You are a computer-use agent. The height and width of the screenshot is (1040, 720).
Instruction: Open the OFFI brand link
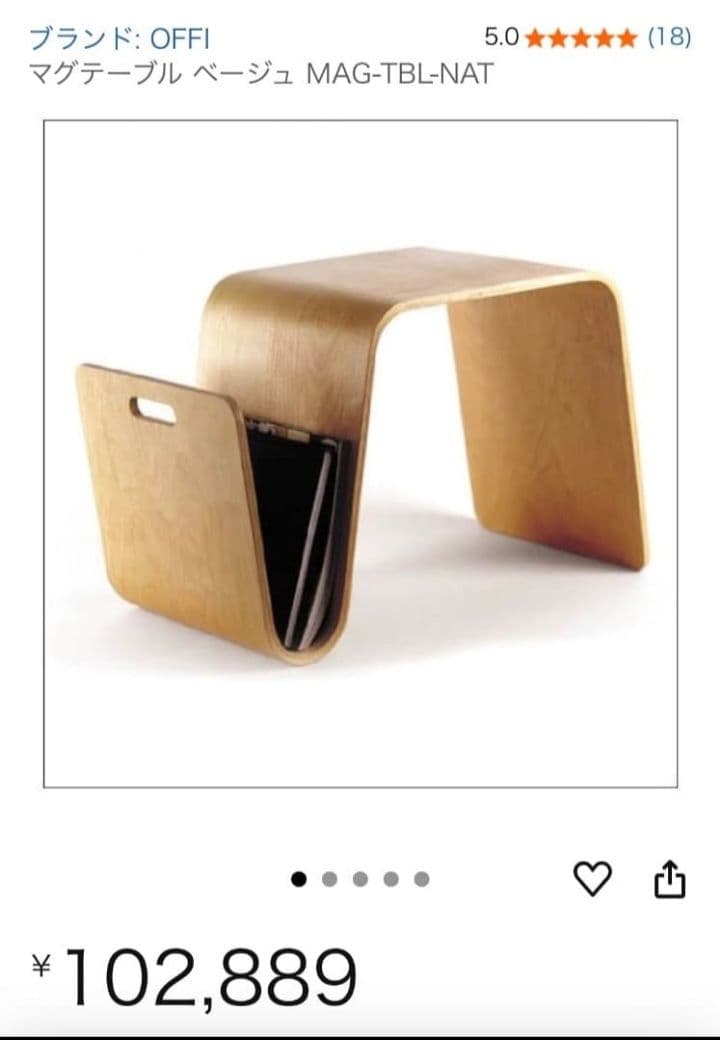[x=119, y=39]
